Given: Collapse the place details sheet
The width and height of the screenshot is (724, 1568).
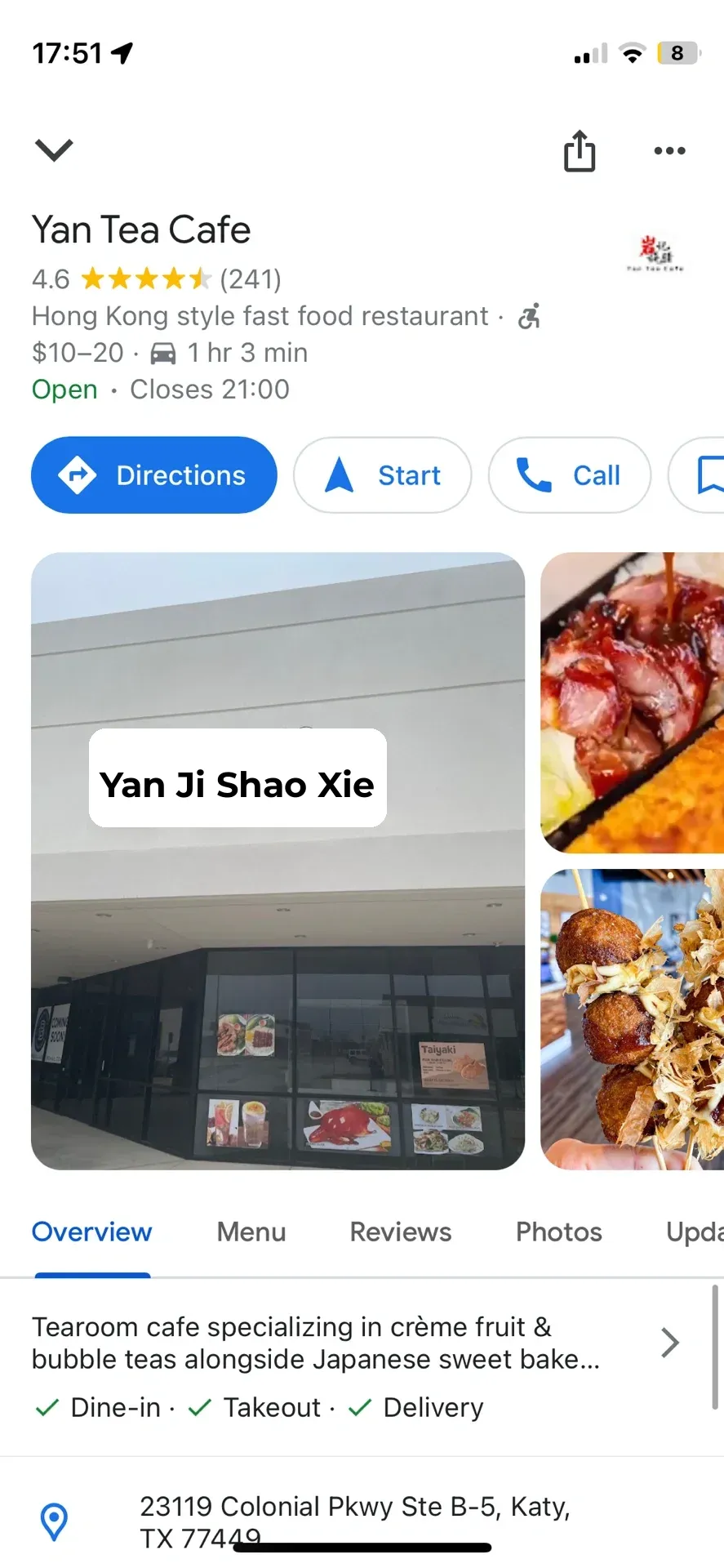Looking at the screenshot, I should click(x=54, y=149).
